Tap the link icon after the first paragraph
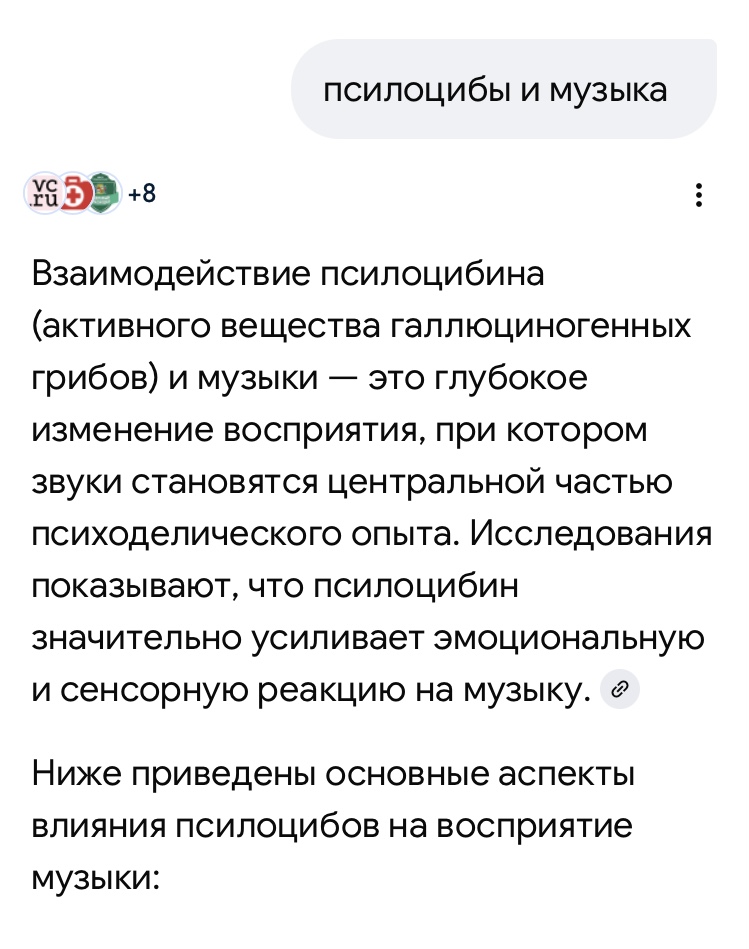 click(x=620, y=689)
